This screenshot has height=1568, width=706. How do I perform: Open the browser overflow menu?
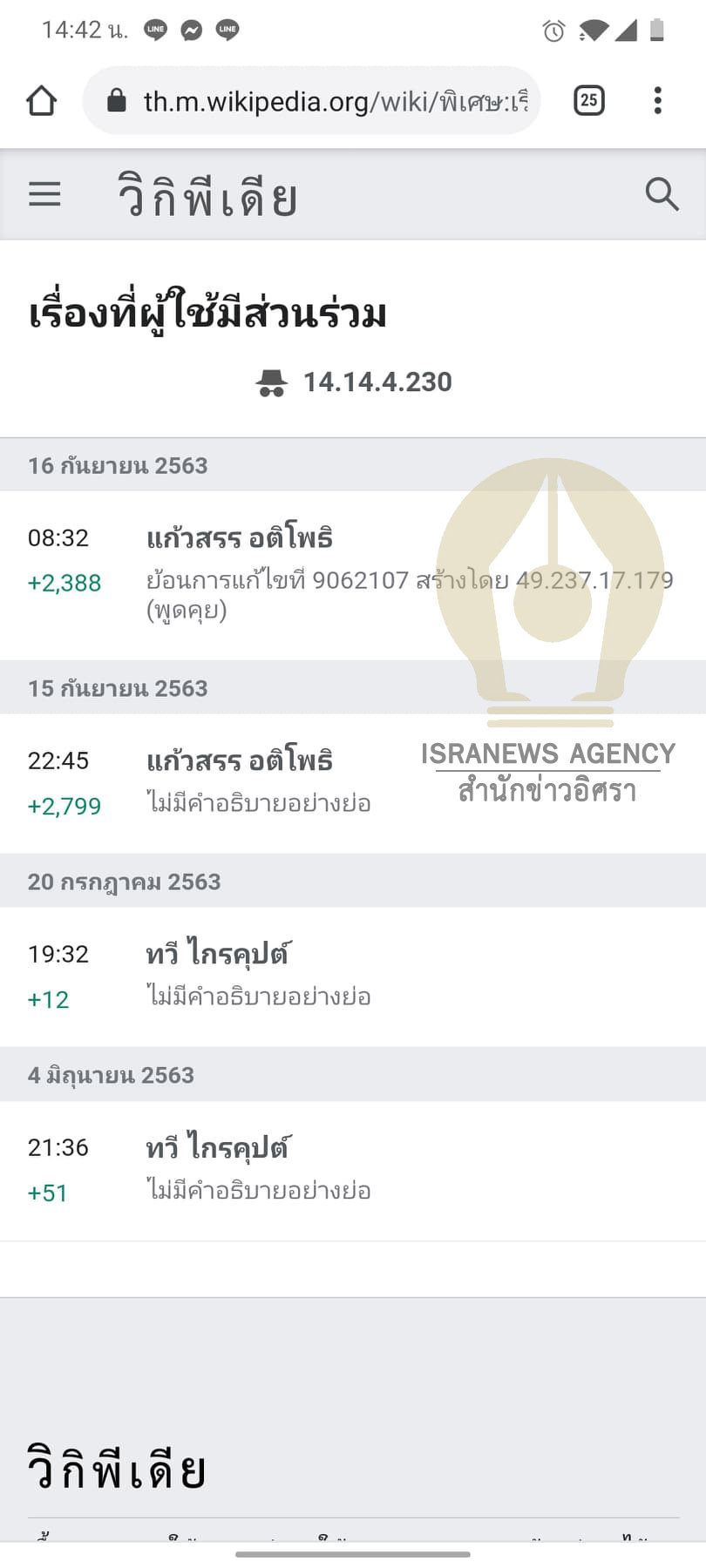(x=658, y=101)
